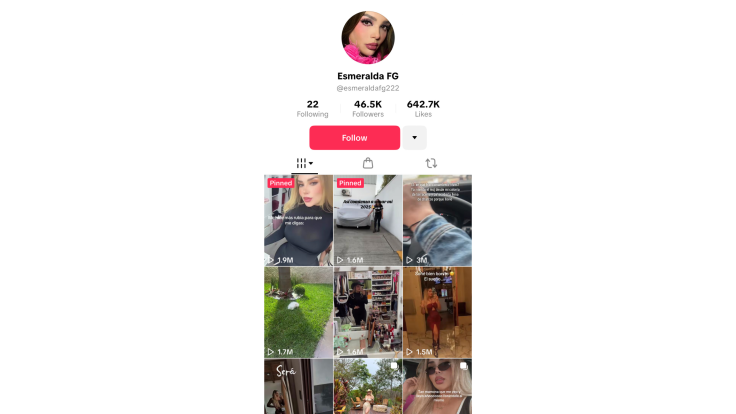Play the pinned video with 1.9M views

pyautogui.click(x=298, y=220)
